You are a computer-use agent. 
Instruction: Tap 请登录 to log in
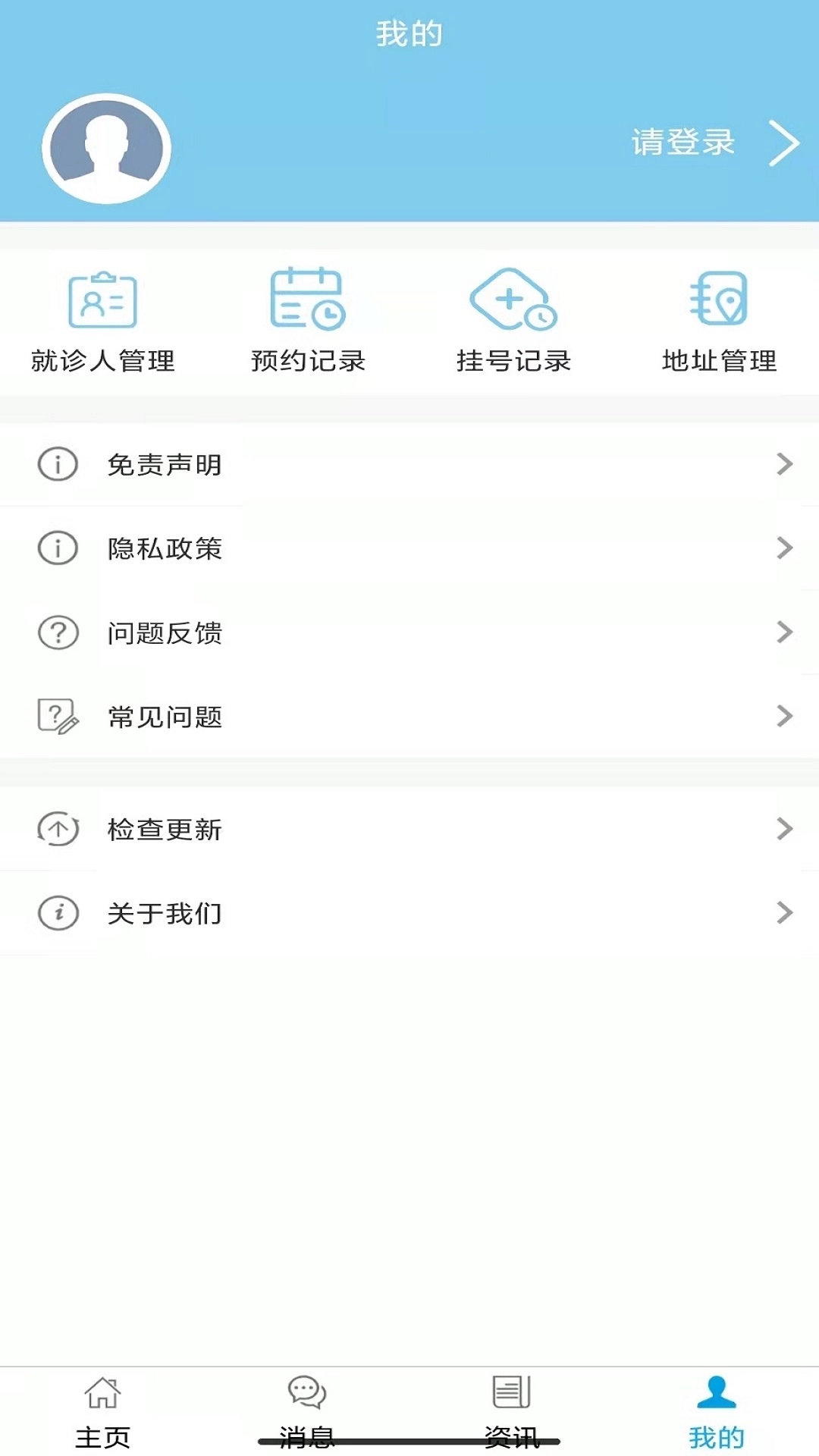[x=681, y=143]
